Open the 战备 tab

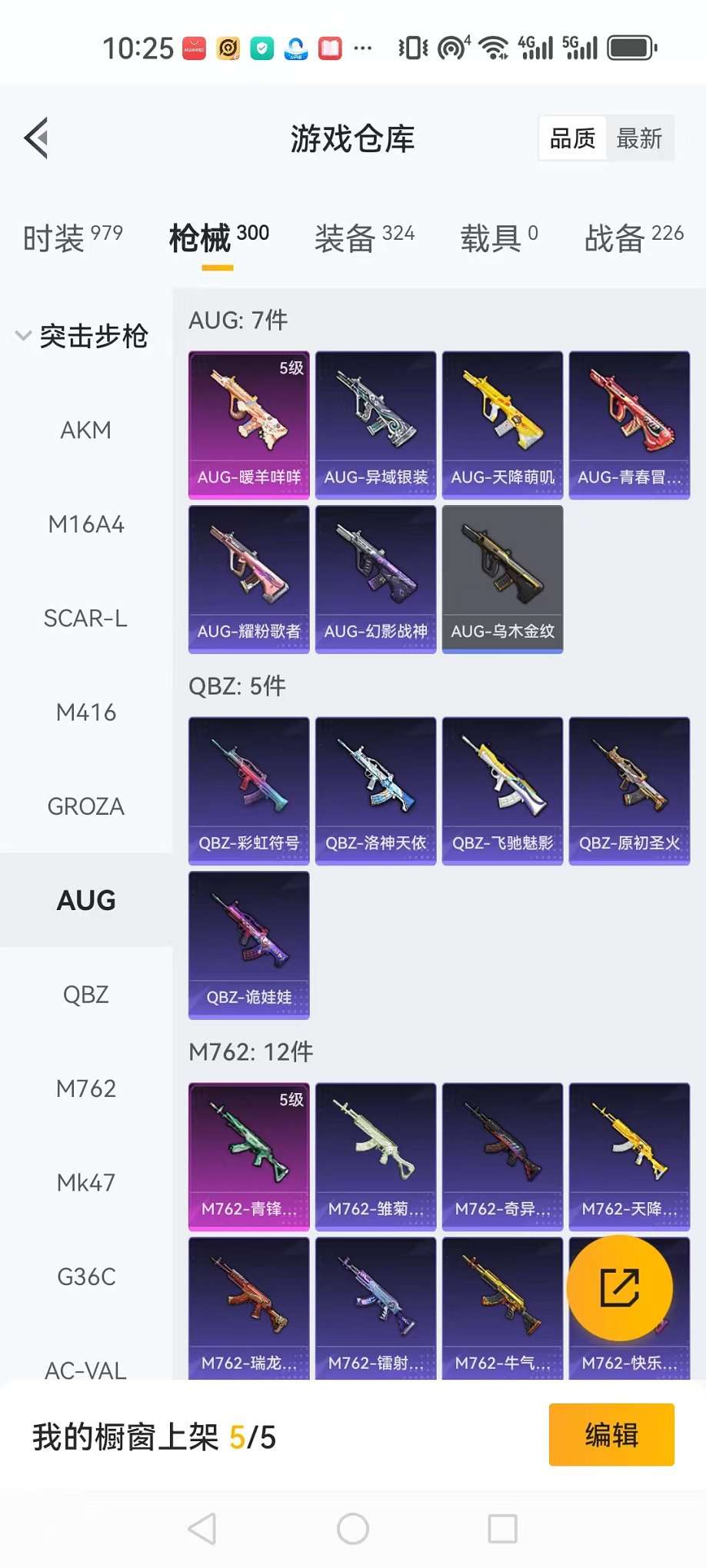coord(634,238)
